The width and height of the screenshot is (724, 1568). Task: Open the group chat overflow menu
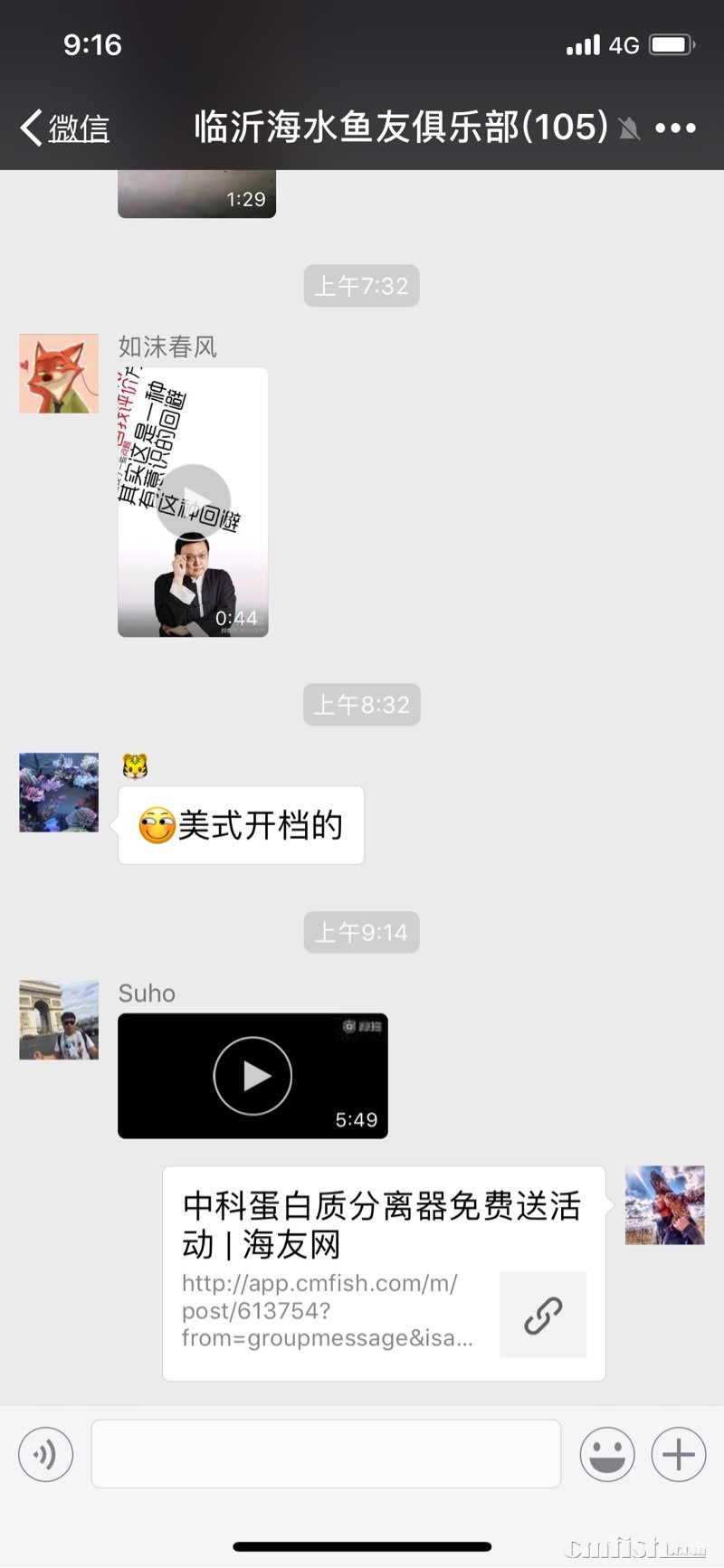[675, 128]
